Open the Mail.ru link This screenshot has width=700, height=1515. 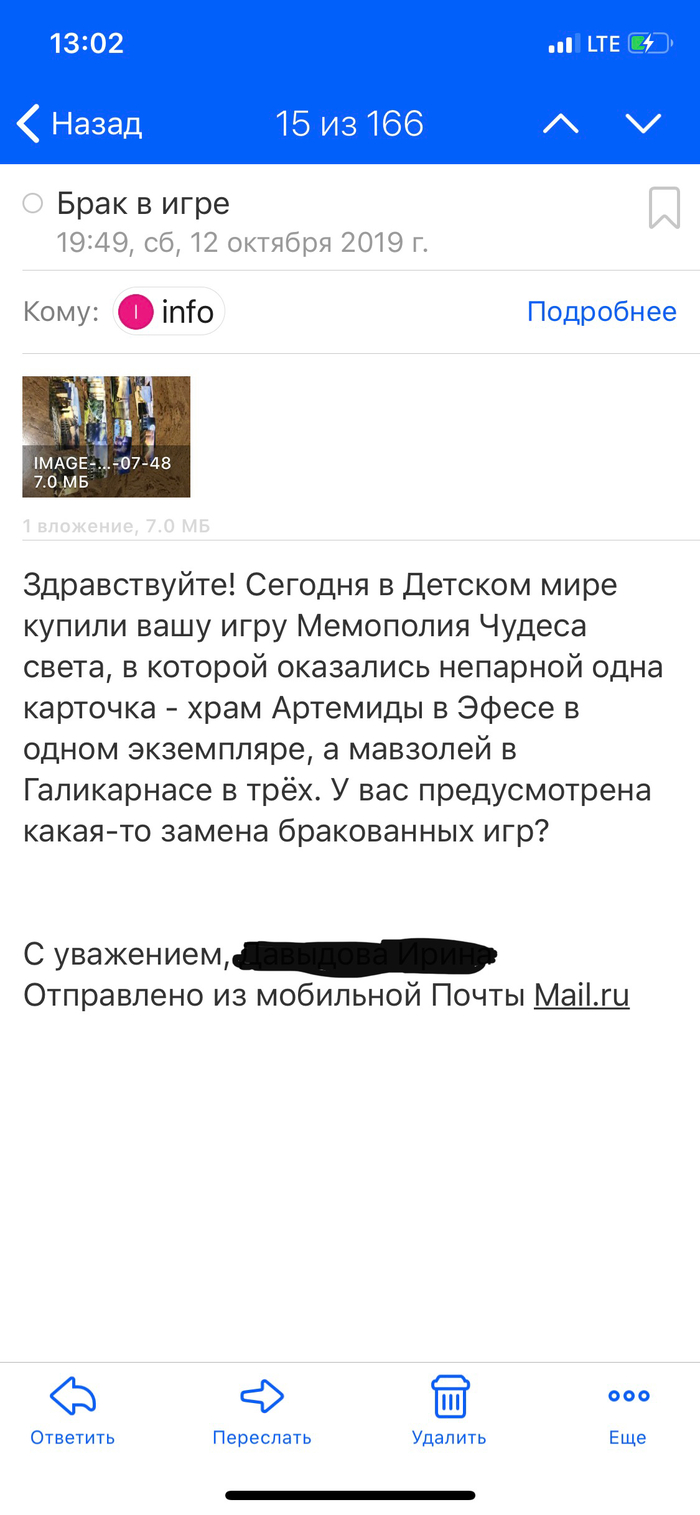581,996
